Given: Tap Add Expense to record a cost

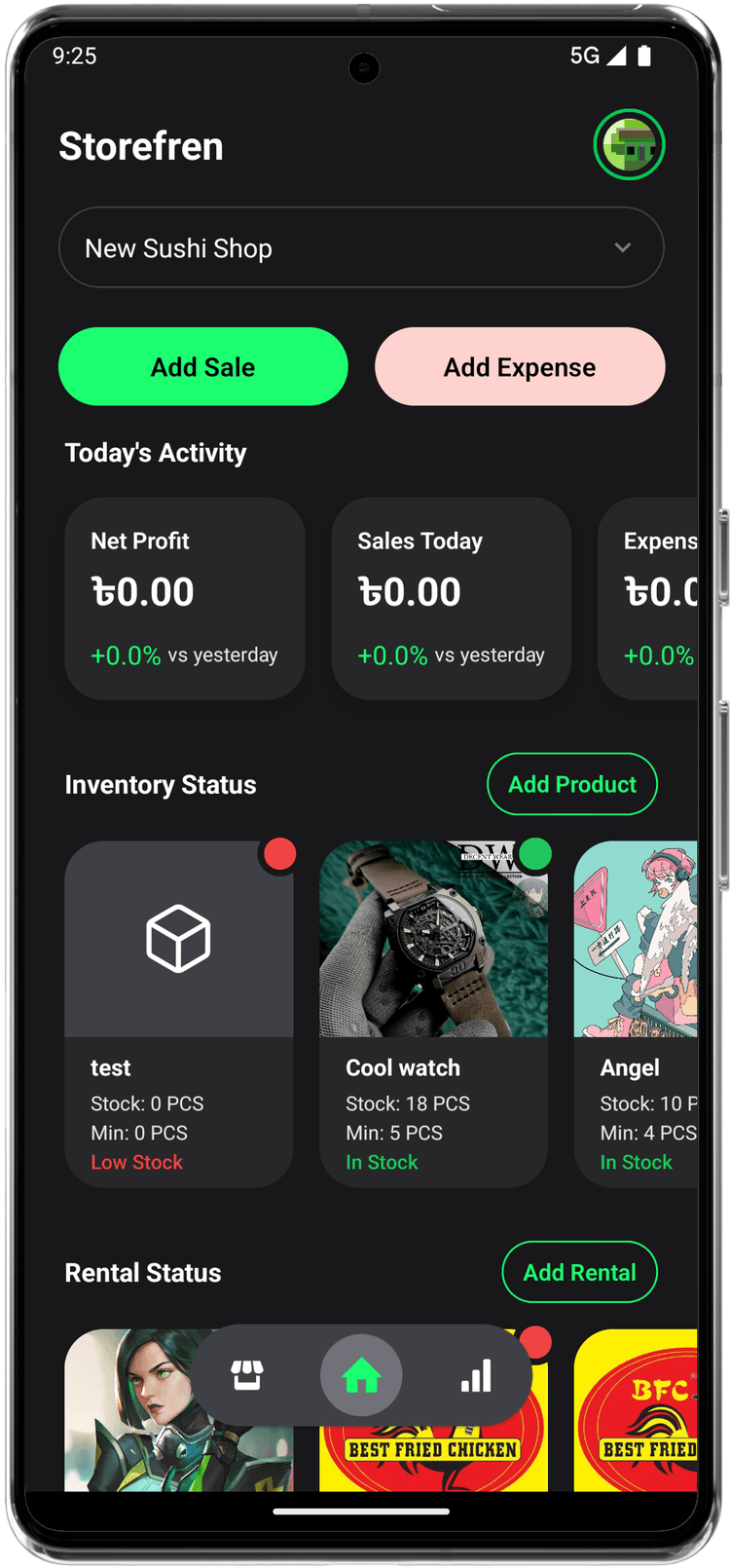Looking at the screenshot, I should pos(520,366).
